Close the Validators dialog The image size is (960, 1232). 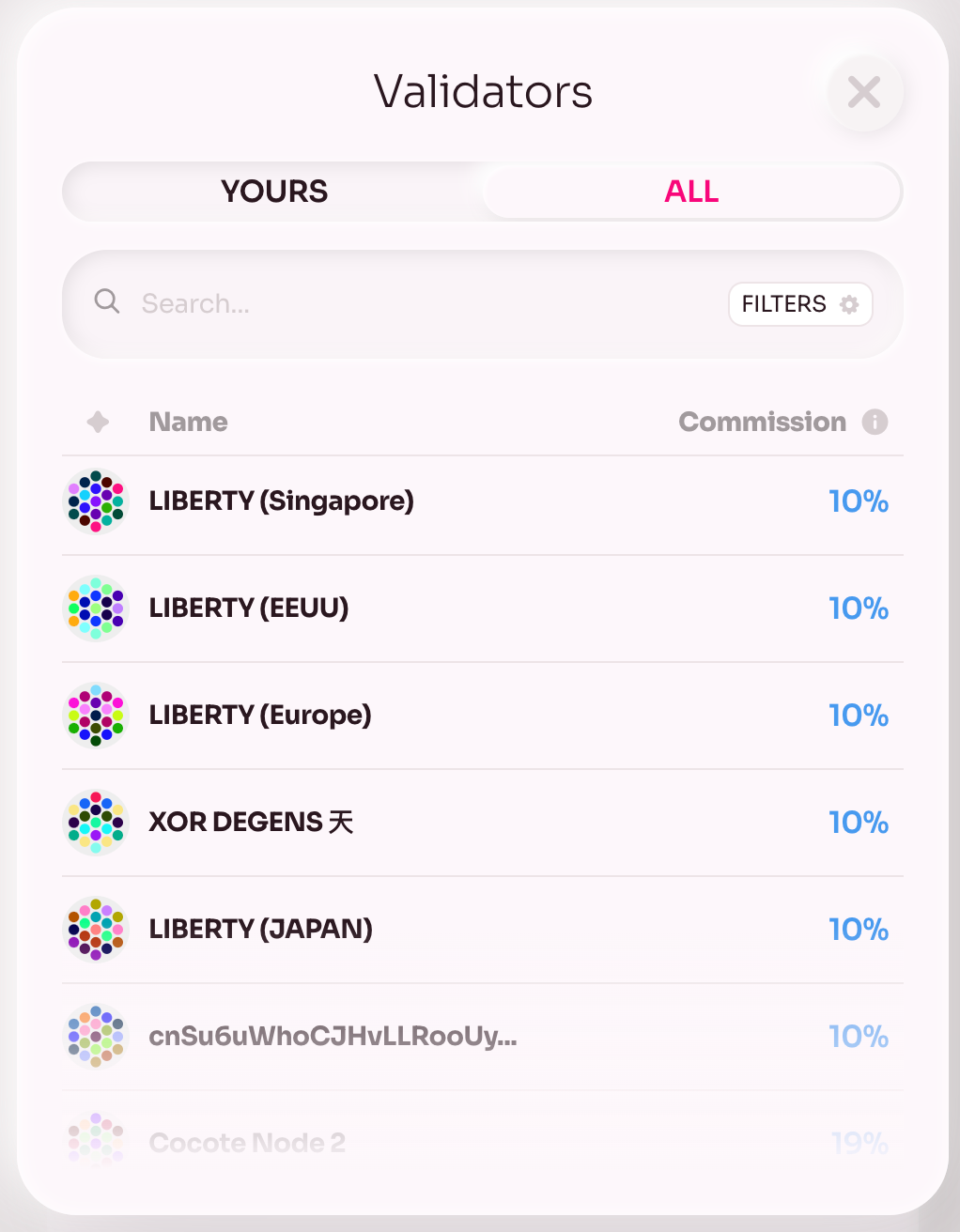[864, 92]
